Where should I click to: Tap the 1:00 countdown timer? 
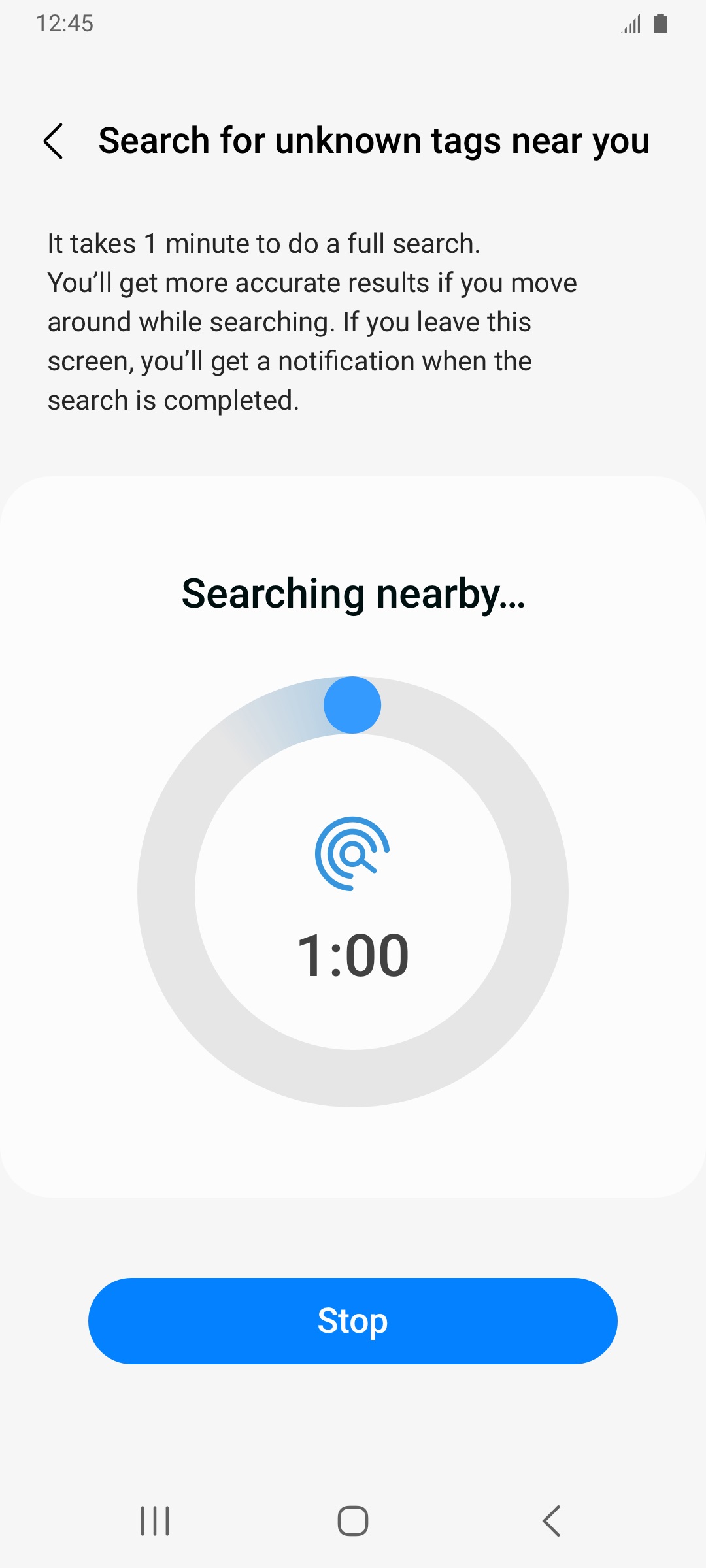pos(353,954)
